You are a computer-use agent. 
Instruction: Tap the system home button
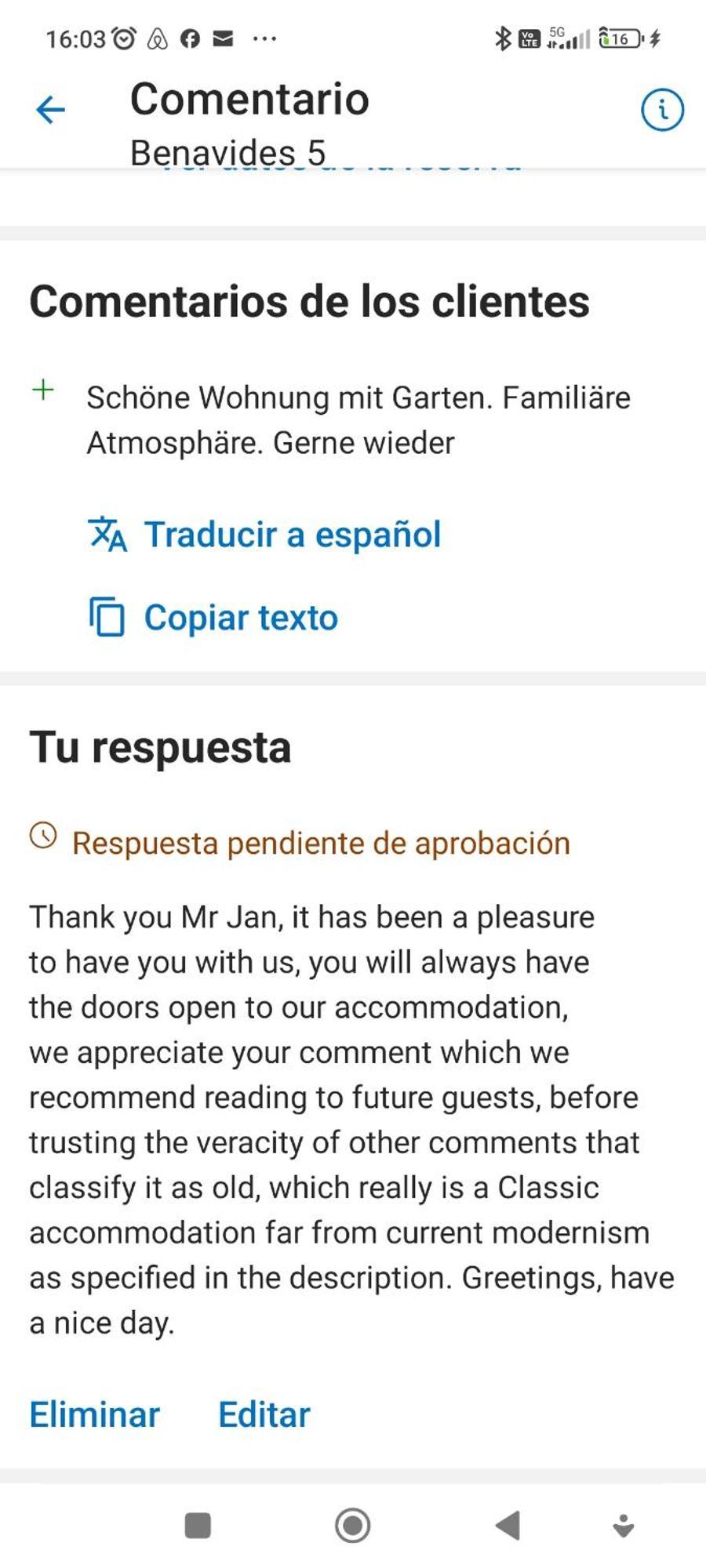352,1526
